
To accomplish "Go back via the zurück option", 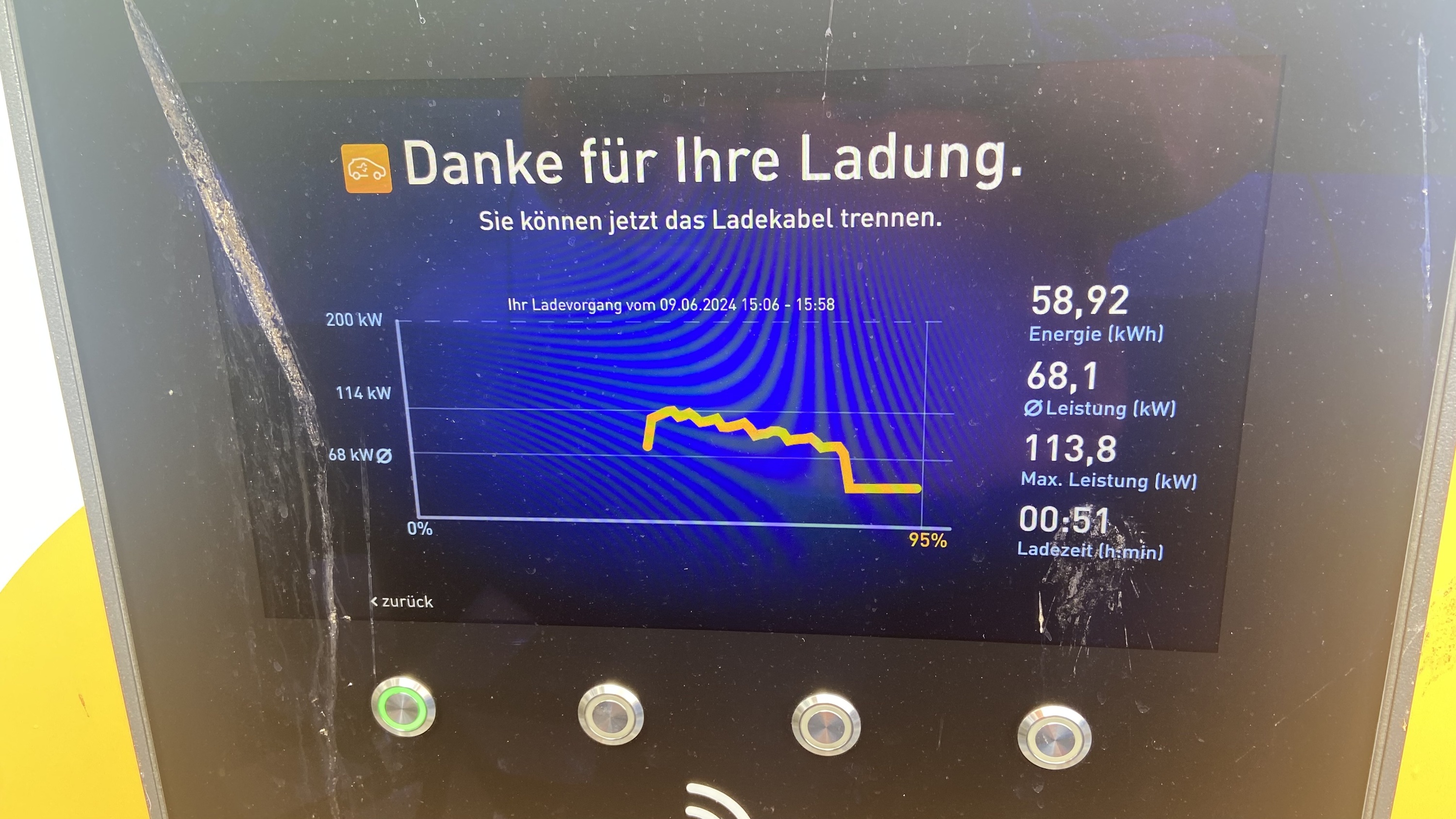I will tap(402, 601).
